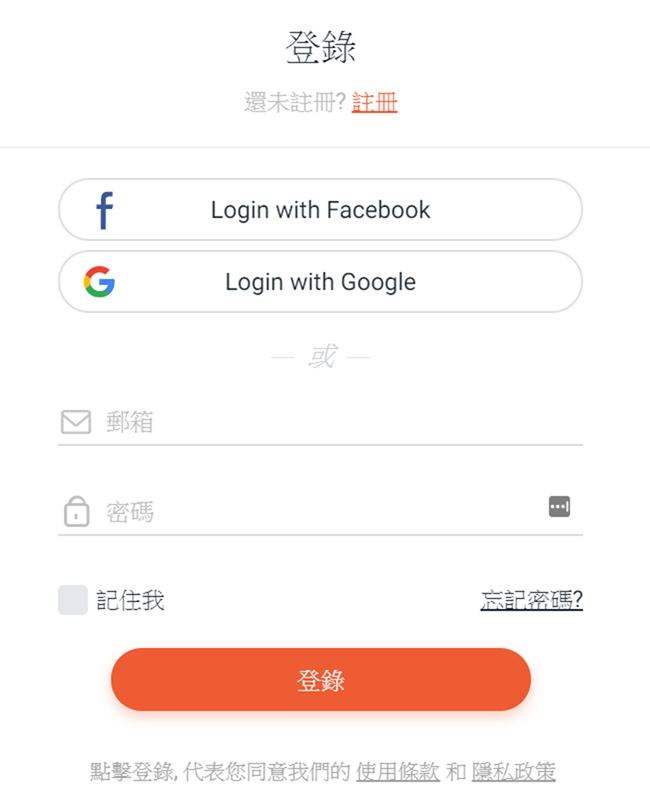Focus the 郵箱 email field
The height and width of the screenshot is (808, 650).
[x=330, y=422]
